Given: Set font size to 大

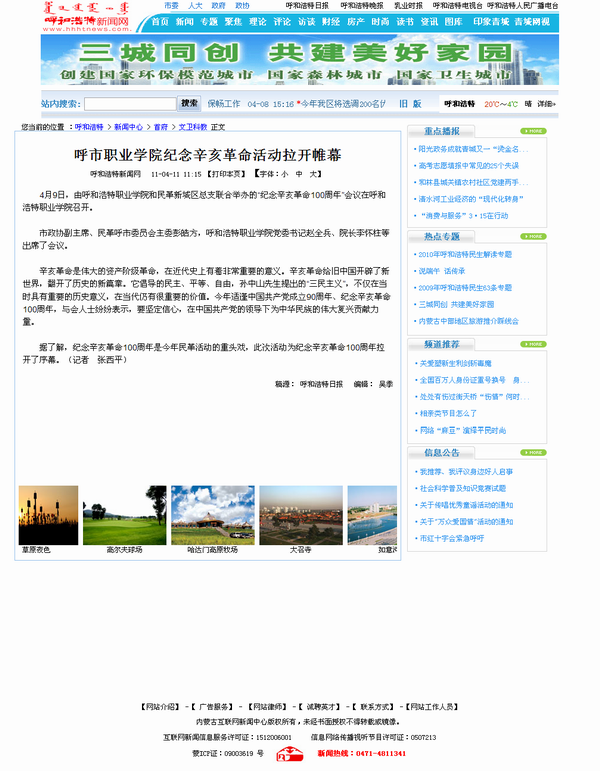Looking at the screenshot, I should pyautogui.click(x=312, y=173).
